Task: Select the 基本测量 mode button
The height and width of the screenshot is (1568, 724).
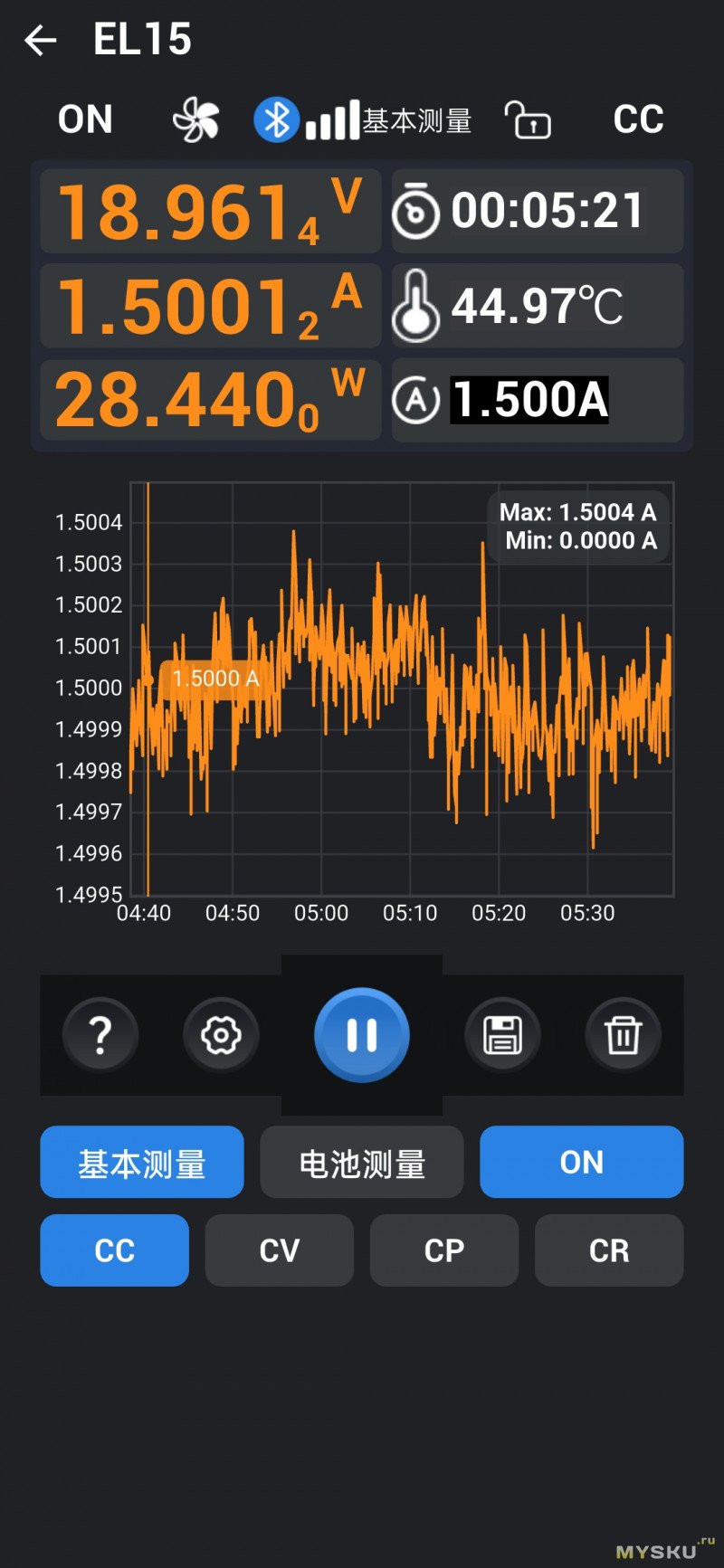Action: coord(142,1163)
